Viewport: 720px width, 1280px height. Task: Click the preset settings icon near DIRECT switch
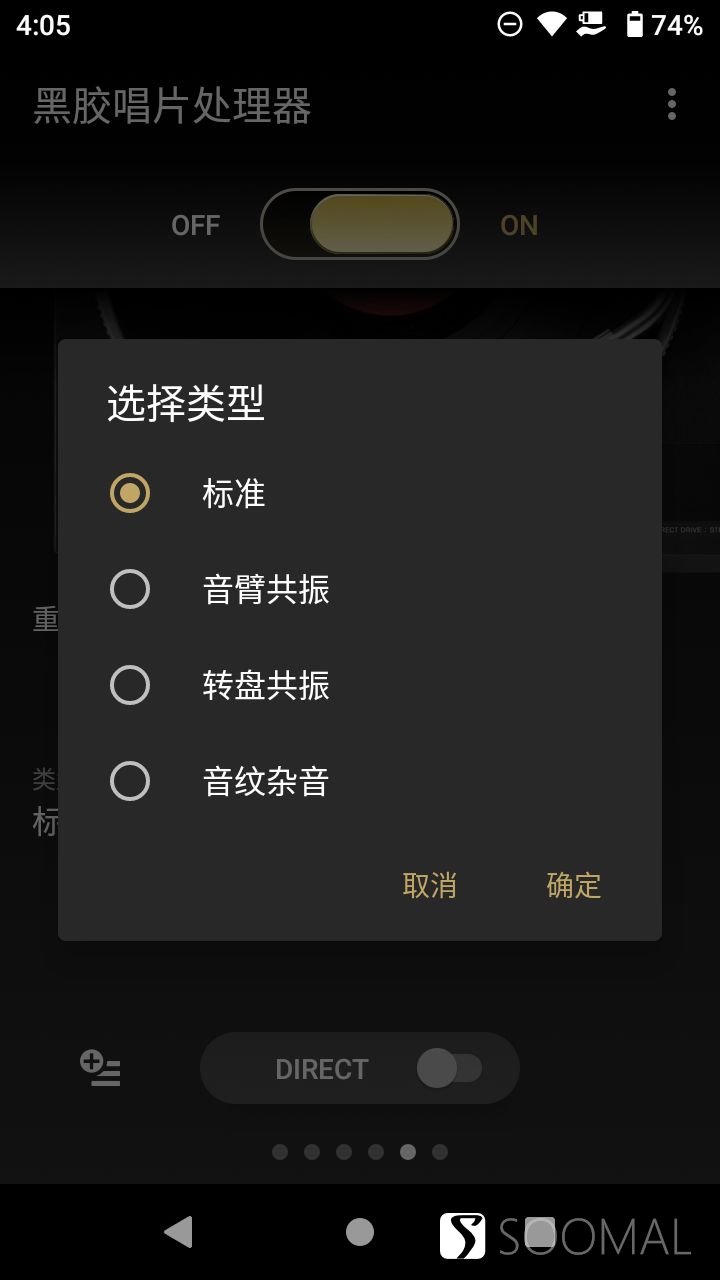click(x=100, y=1068)
